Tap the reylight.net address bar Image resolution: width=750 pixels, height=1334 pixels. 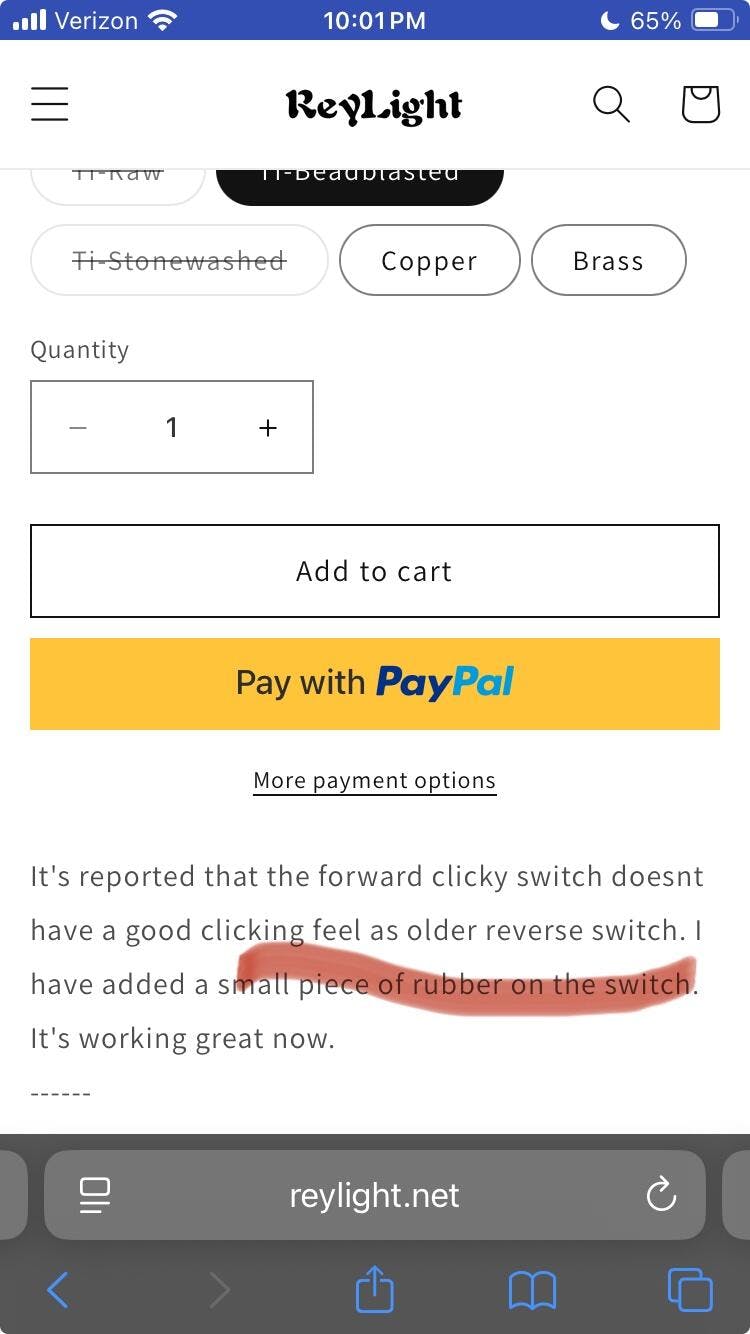[374, 1195]
